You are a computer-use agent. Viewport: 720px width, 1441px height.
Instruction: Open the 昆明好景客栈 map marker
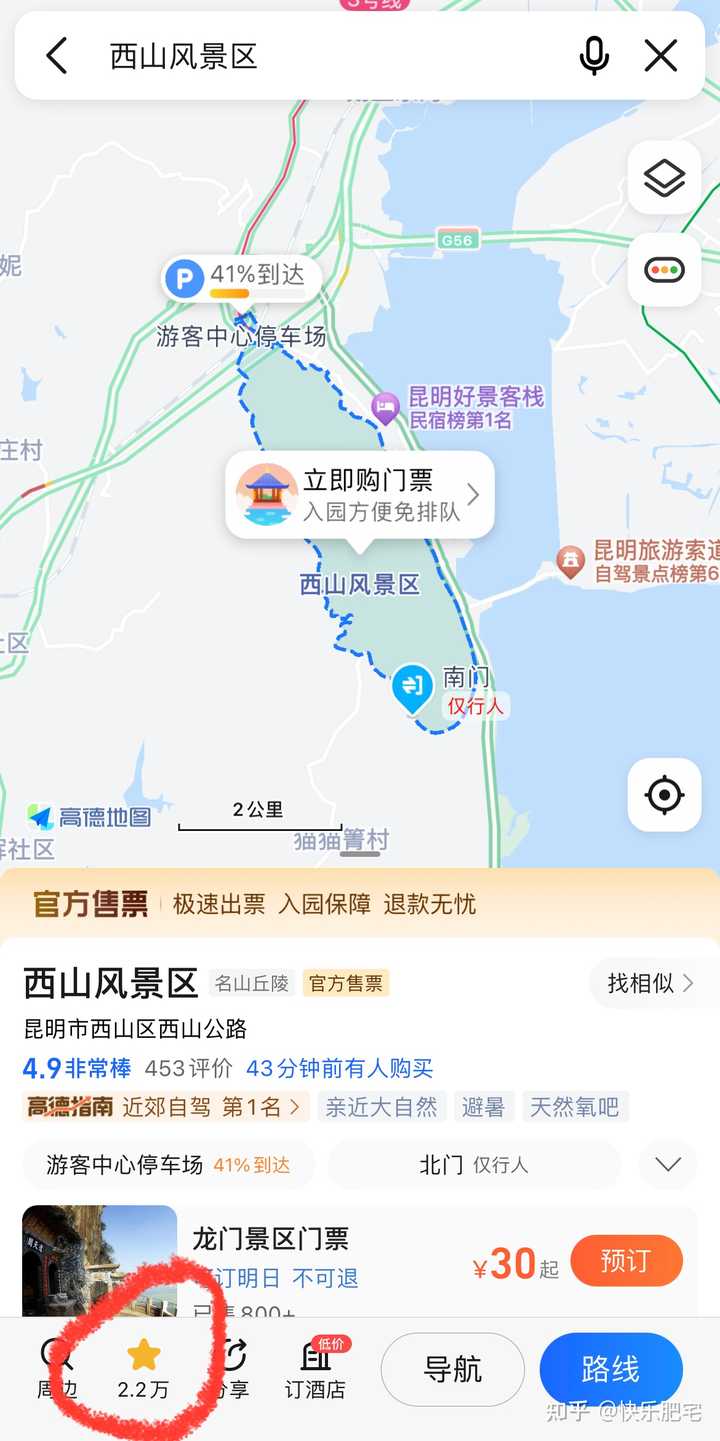[x=386, y=407]
